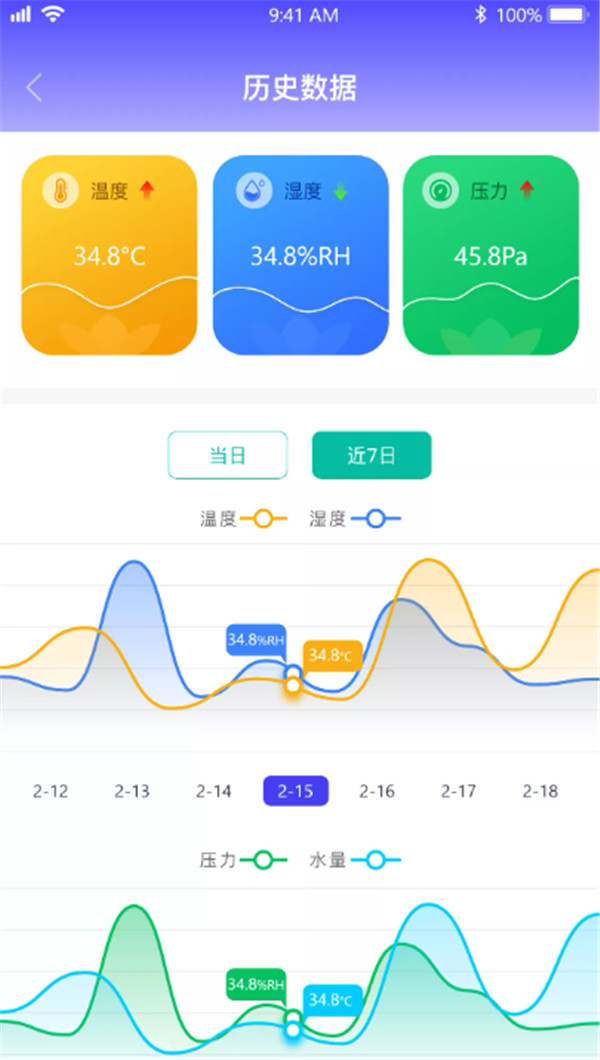Select date 2-13 on the axis
This screenshot has width=600, height=1060.
pos(132,791)
